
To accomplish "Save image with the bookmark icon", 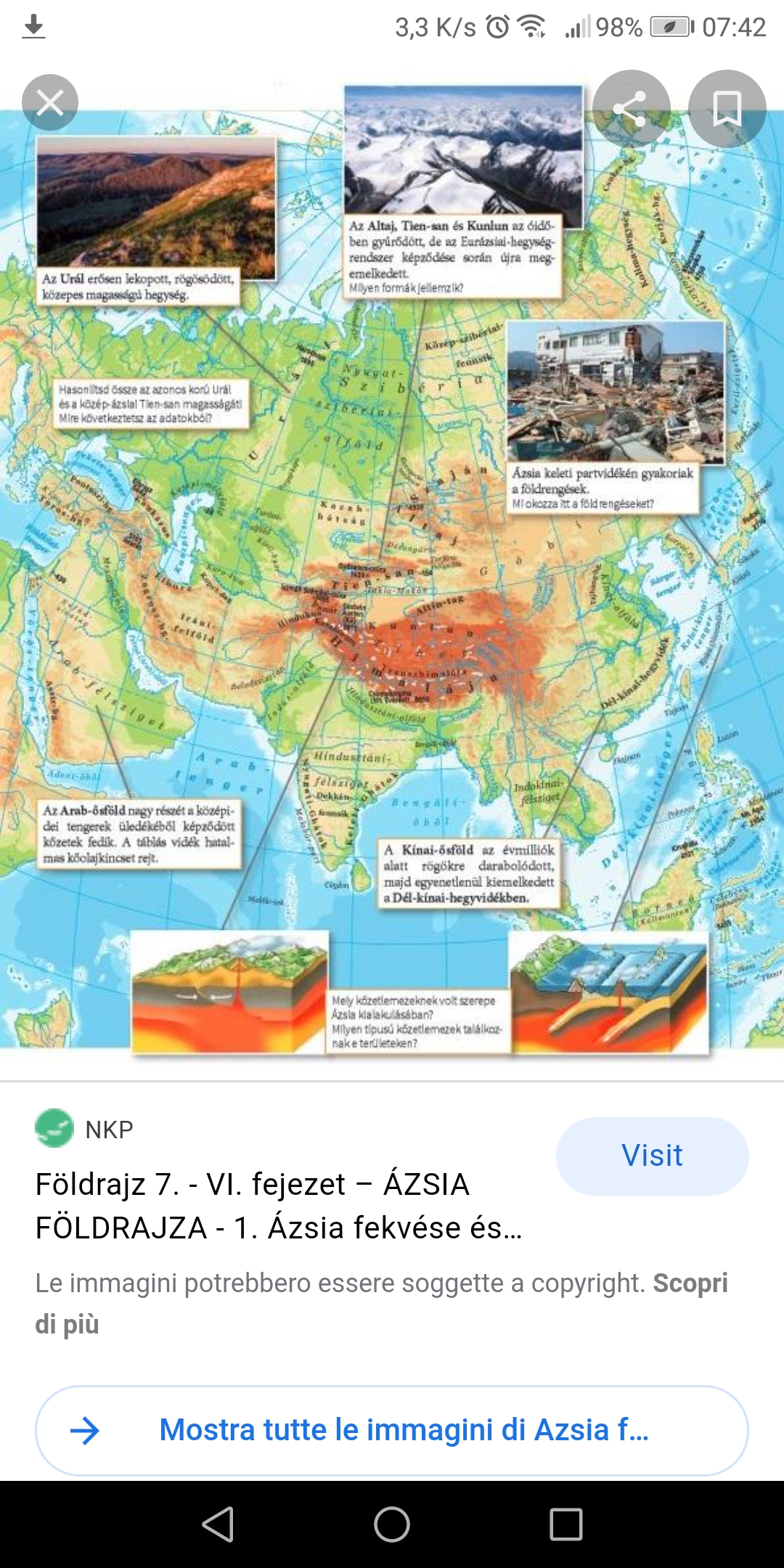I will (727, 109).
